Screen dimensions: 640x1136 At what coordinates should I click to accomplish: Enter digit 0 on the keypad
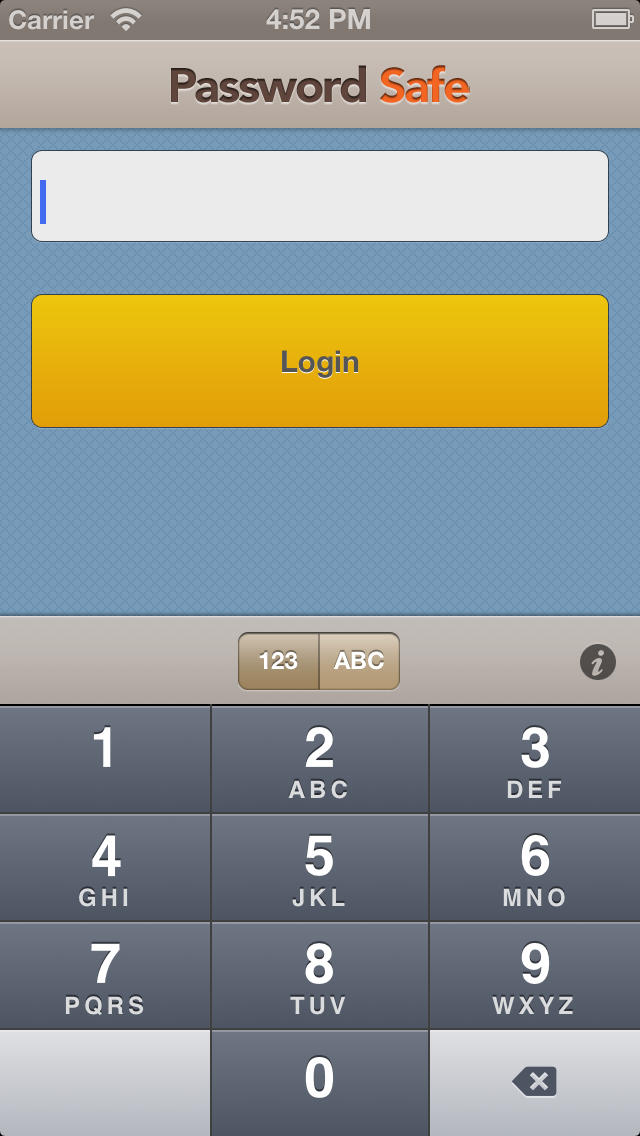click(x=320, y=1083)
